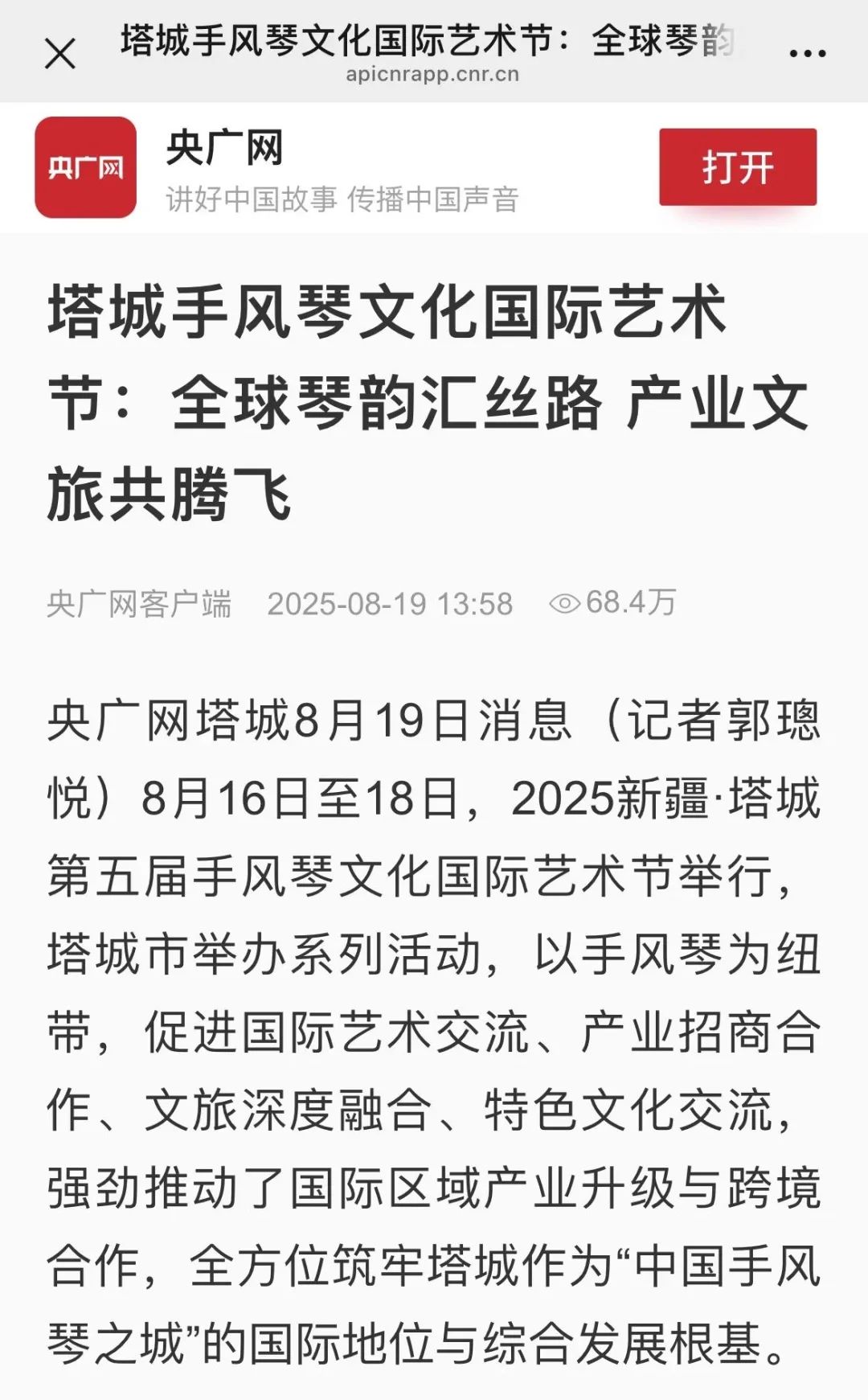
Task: Open the three-dot overflow menu
Action: pyautogui.click(x=808, y=54)
